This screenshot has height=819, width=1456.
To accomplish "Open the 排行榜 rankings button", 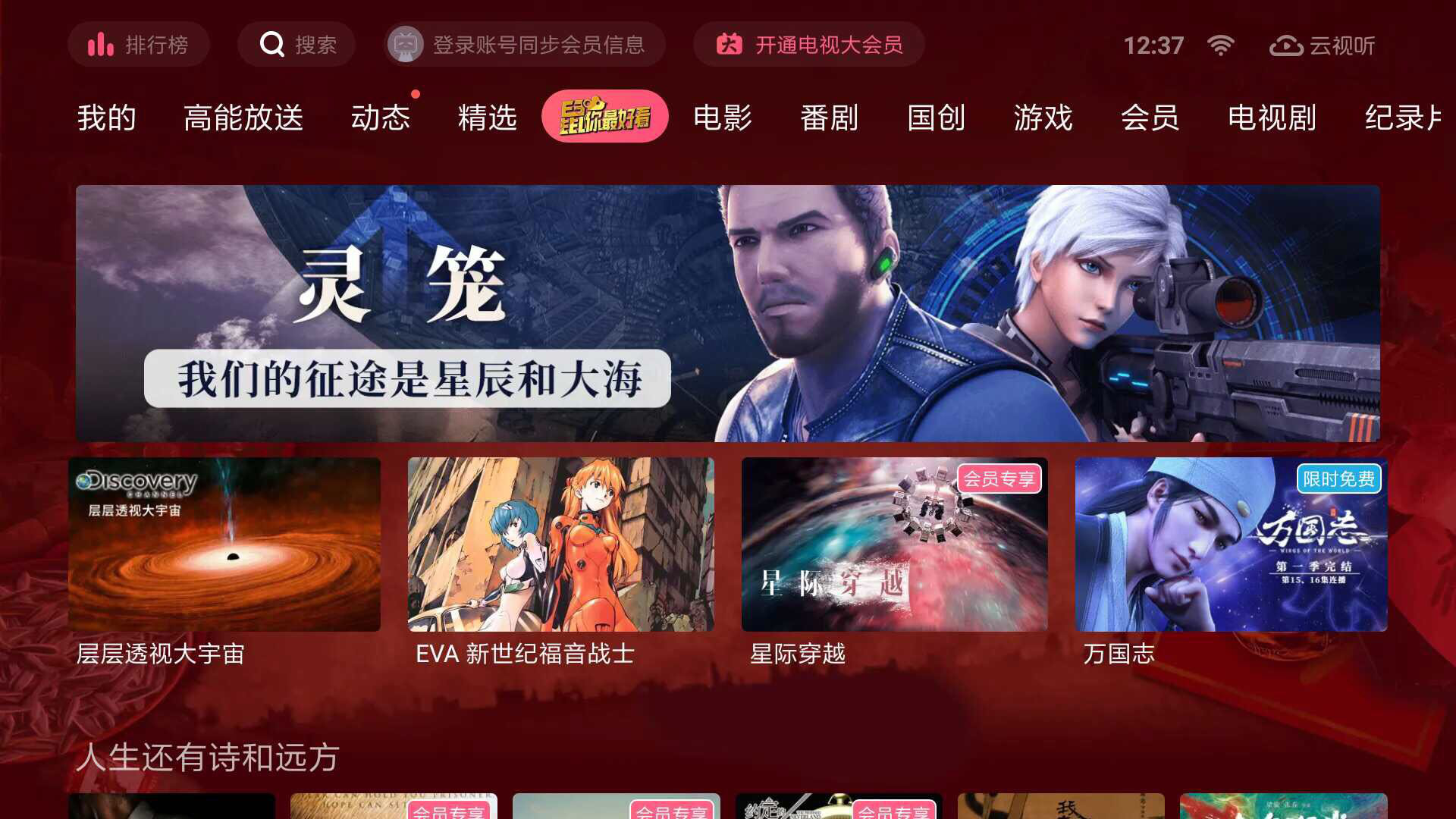I will [x=138, y=45].
